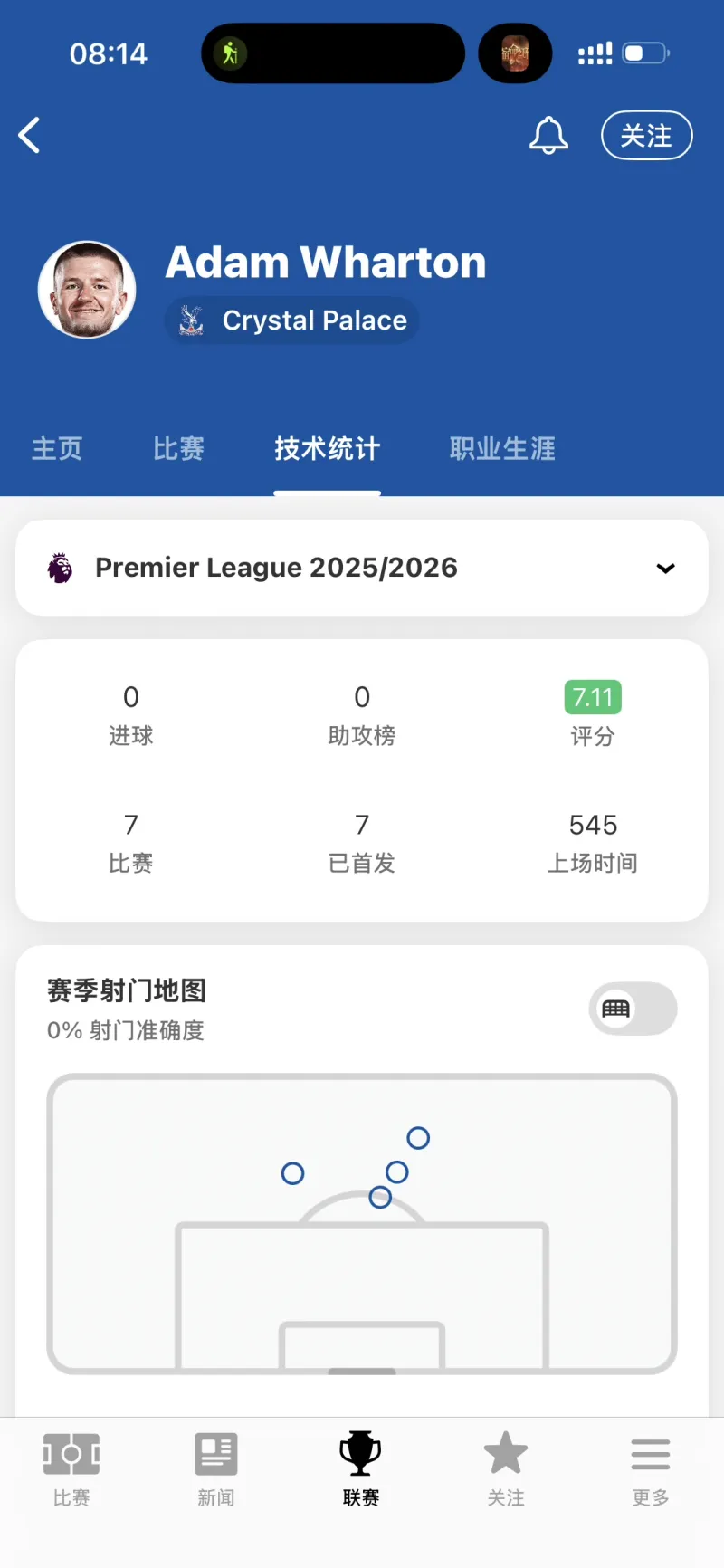
Task: Select the 技术统计 tab
Action: point(327,449)
